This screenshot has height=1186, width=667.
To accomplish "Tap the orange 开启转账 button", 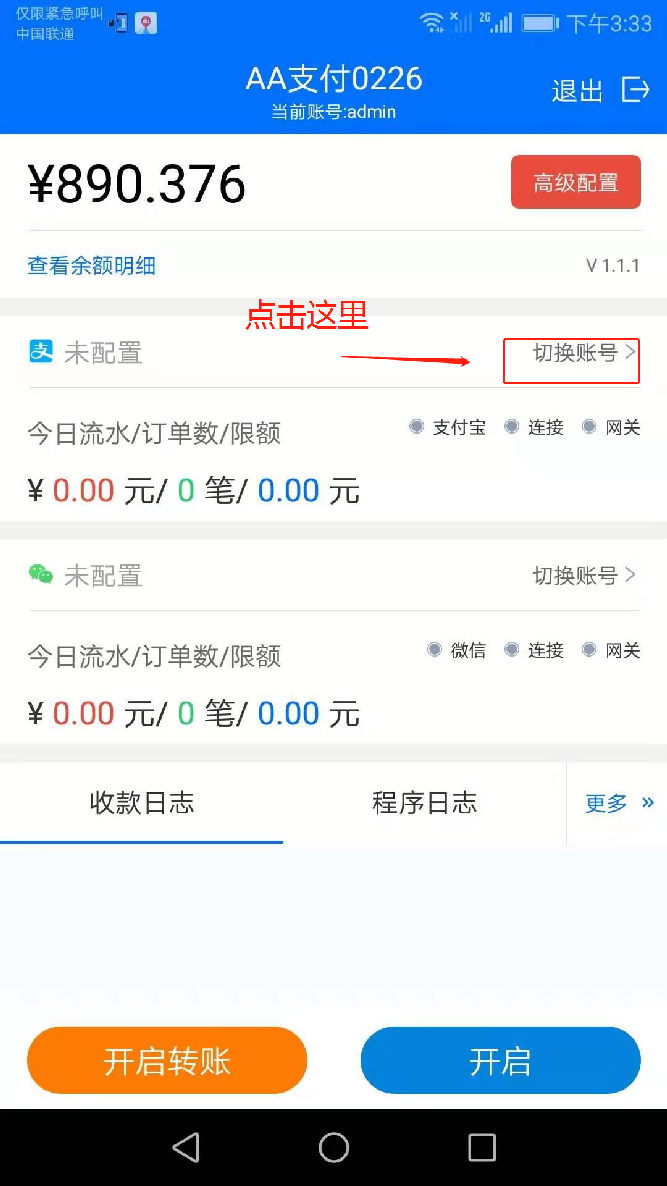I will click(167, 1060).
